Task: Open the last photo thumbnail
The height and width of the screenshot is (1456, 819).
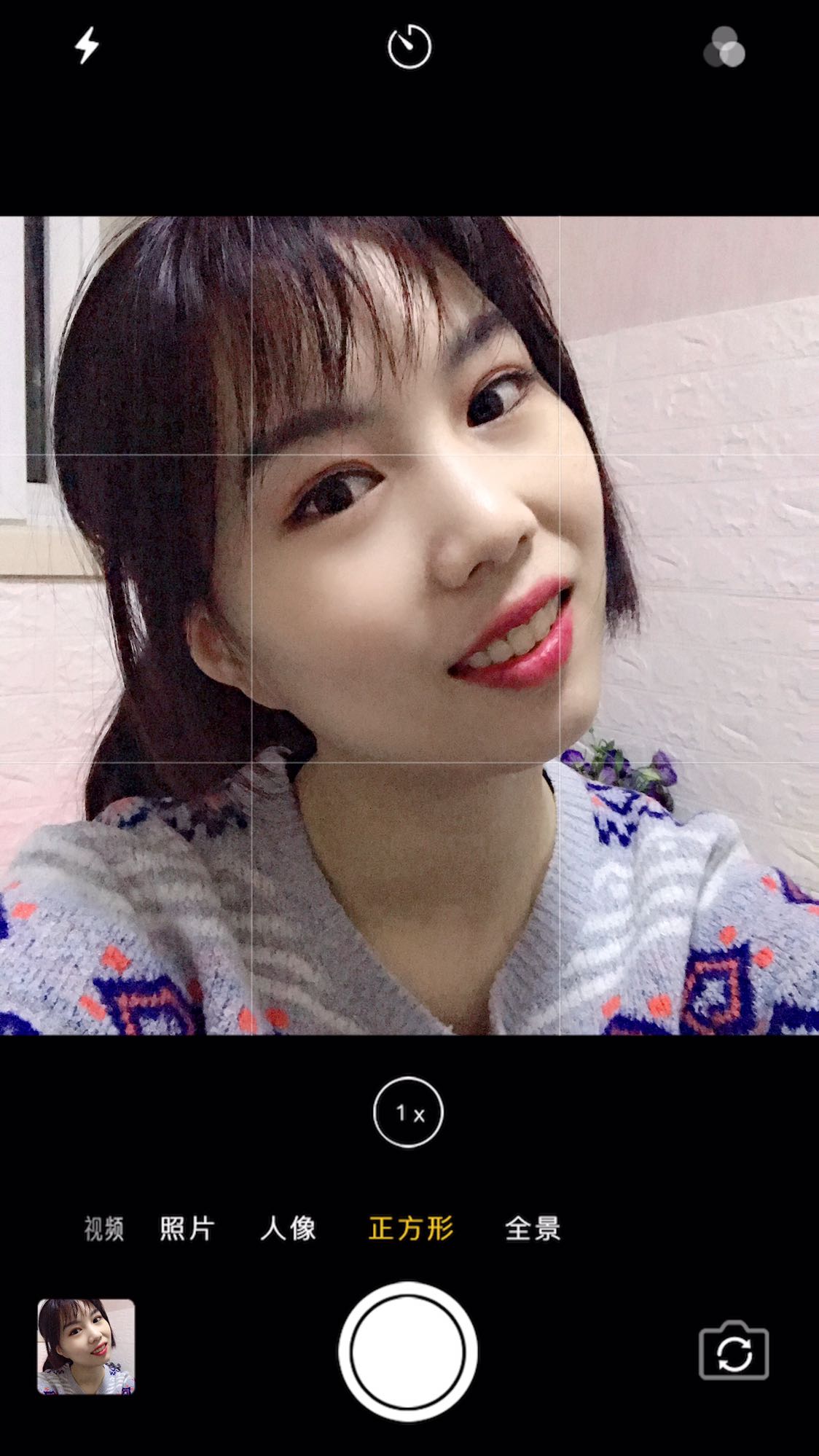Action: (x=86, y=1346)
